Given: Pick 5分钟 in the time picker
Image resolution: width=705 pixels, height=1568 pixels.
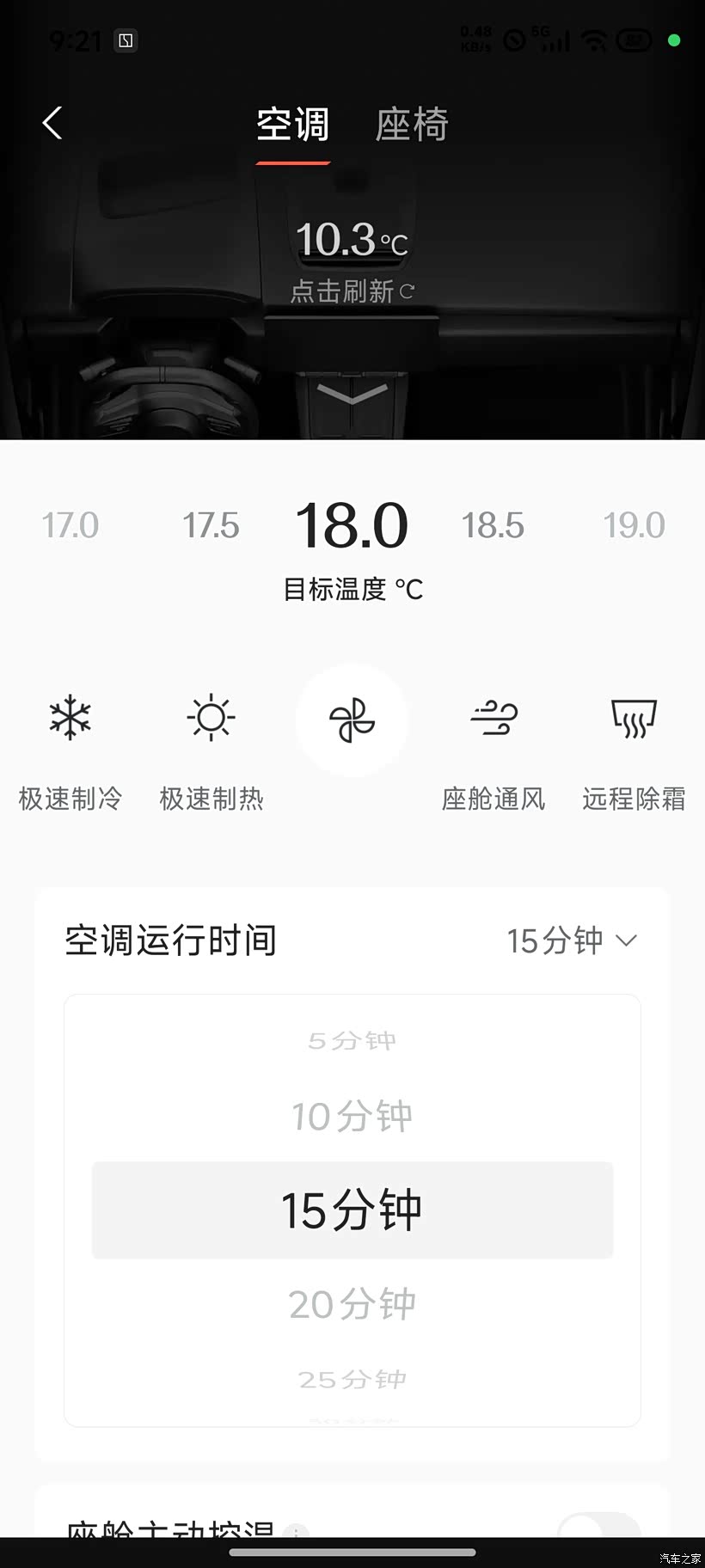Looking at the screenshot, I should (352, 1041).
